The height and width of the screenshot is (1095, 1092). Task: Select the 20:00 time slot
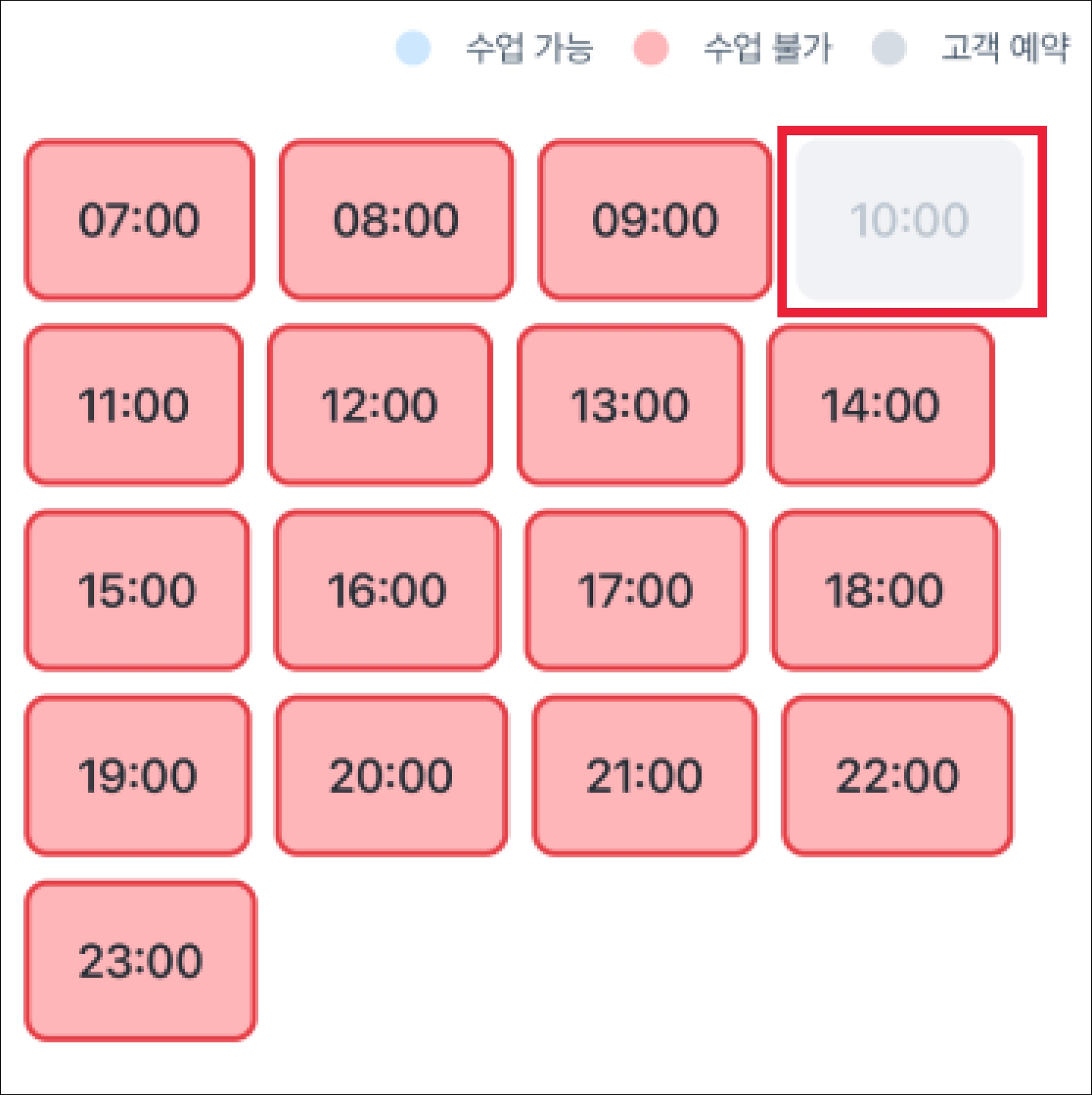[391, 776]
